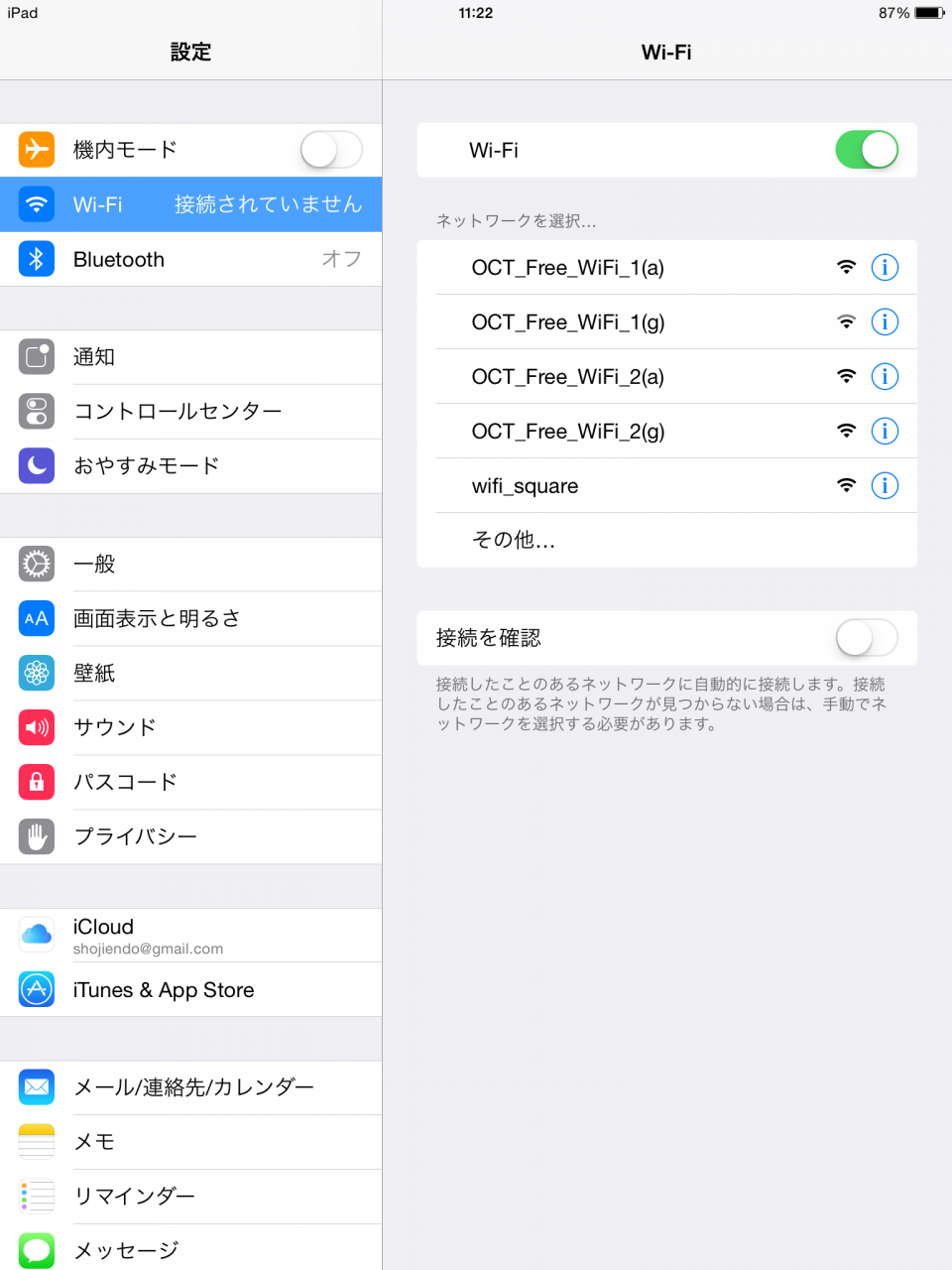The height and width of the screenshot is (1270, 952).
Task: Connect to OCT_Free_WiFi_1(a) network
Action: (x=567, y=268)
